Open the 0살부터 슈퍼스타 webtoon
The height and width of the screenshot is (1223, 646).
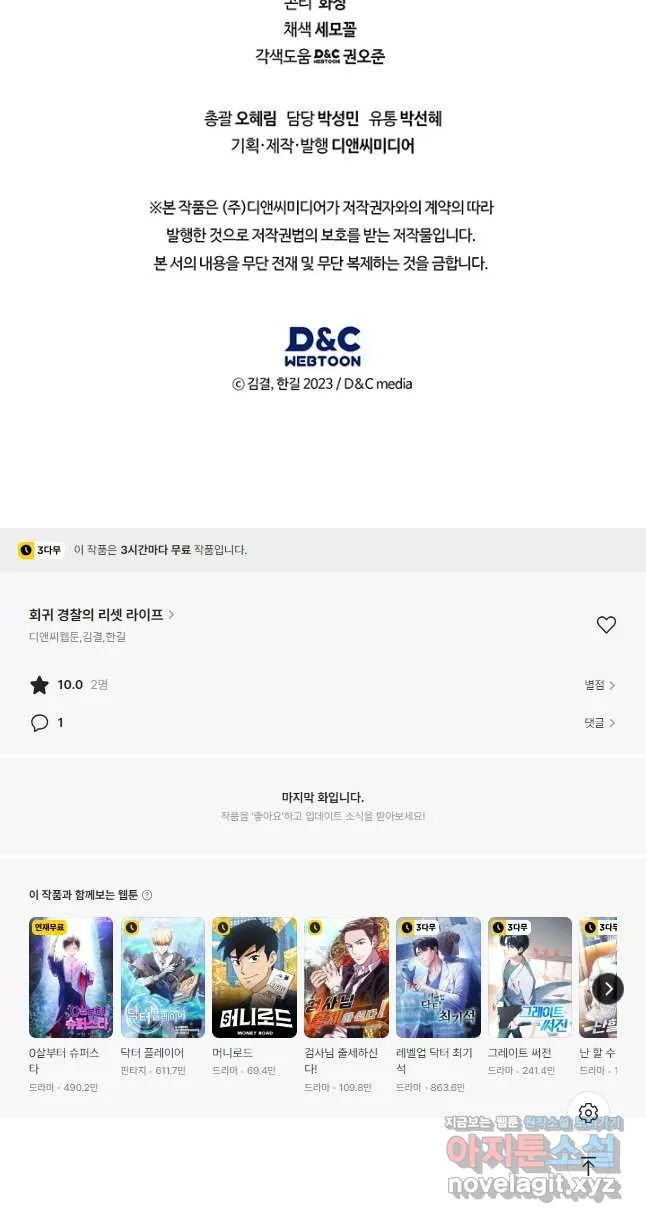click(71, 978)
